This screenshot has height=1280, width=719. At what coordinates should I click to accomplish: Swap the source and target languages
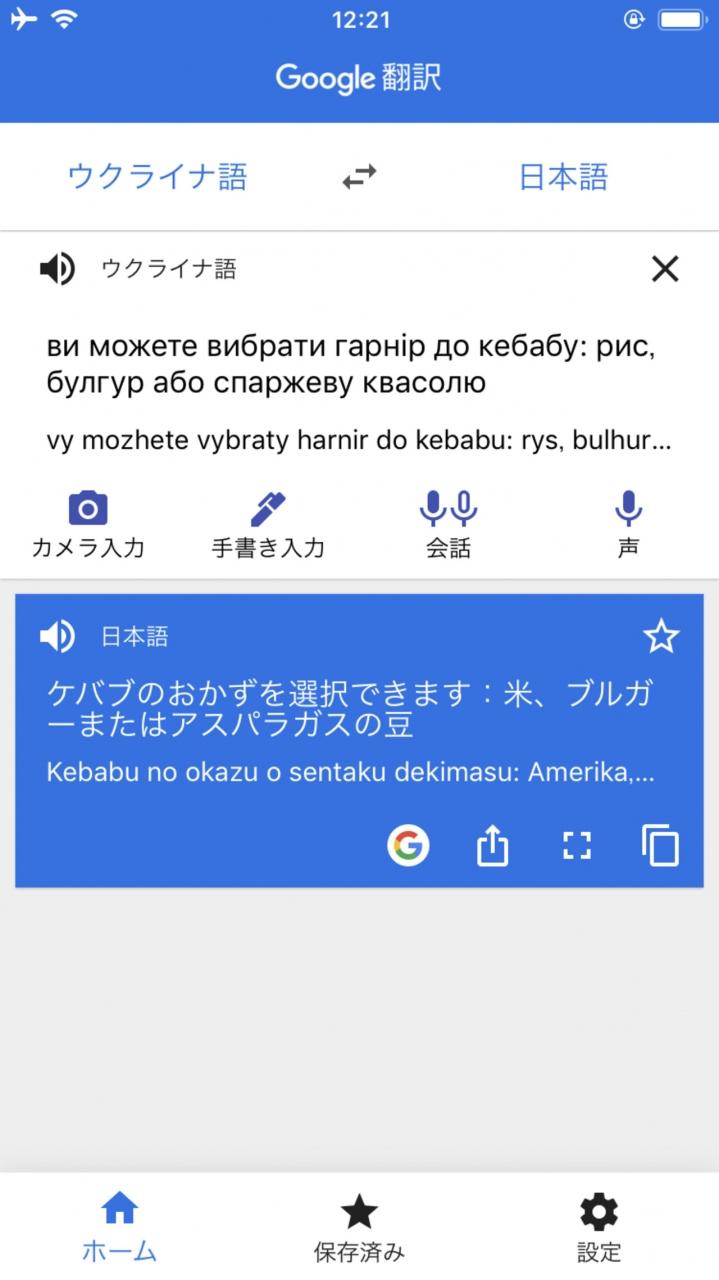point(359,177)
